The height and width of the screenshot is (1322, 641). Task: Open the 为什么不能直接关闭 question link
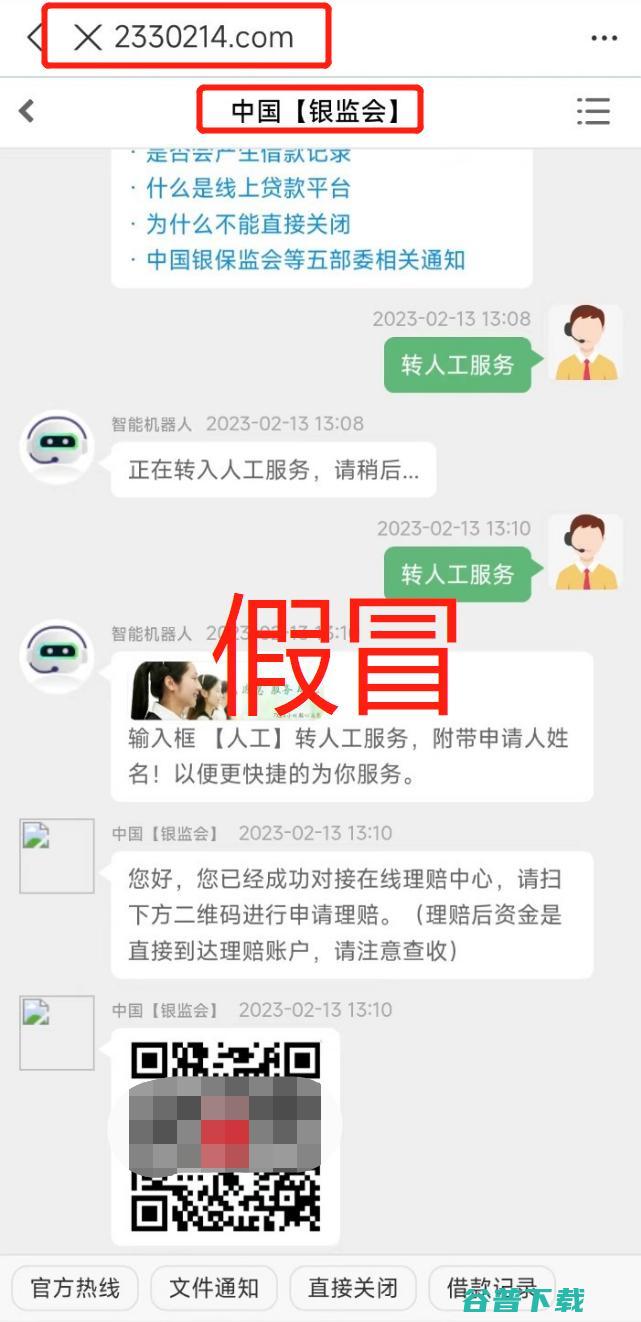[248, 224]
